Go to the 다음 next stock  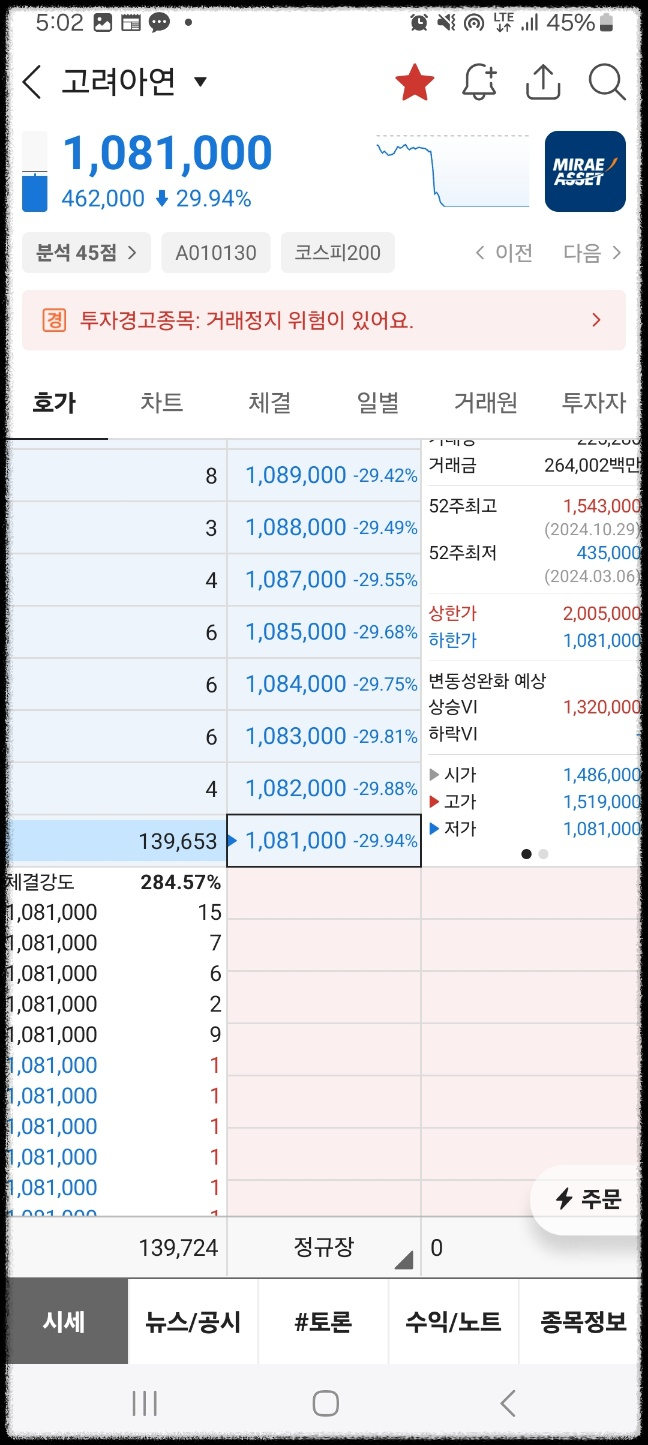tap(593, 253)
